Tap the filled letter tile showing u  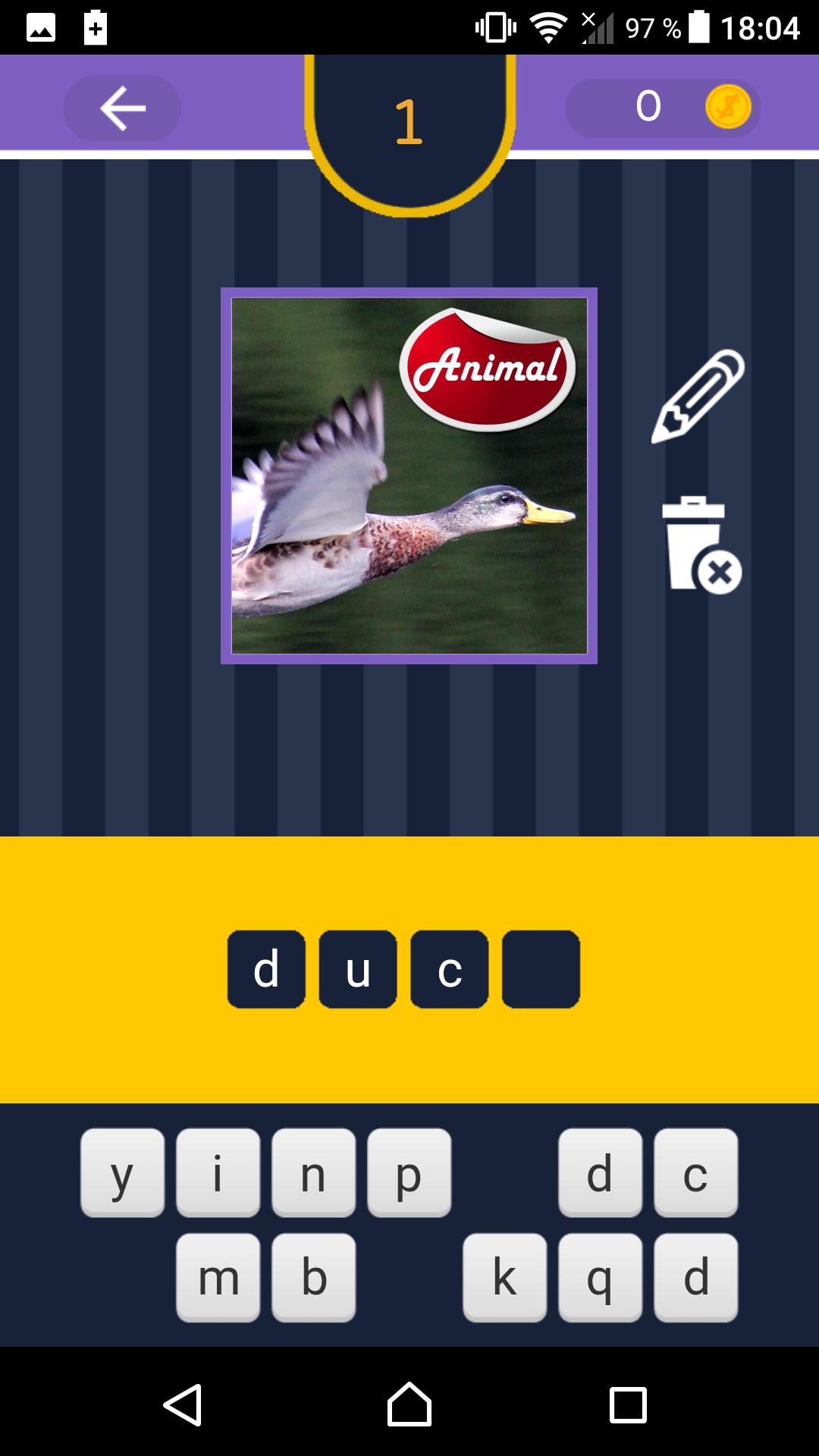pos(357,969)
